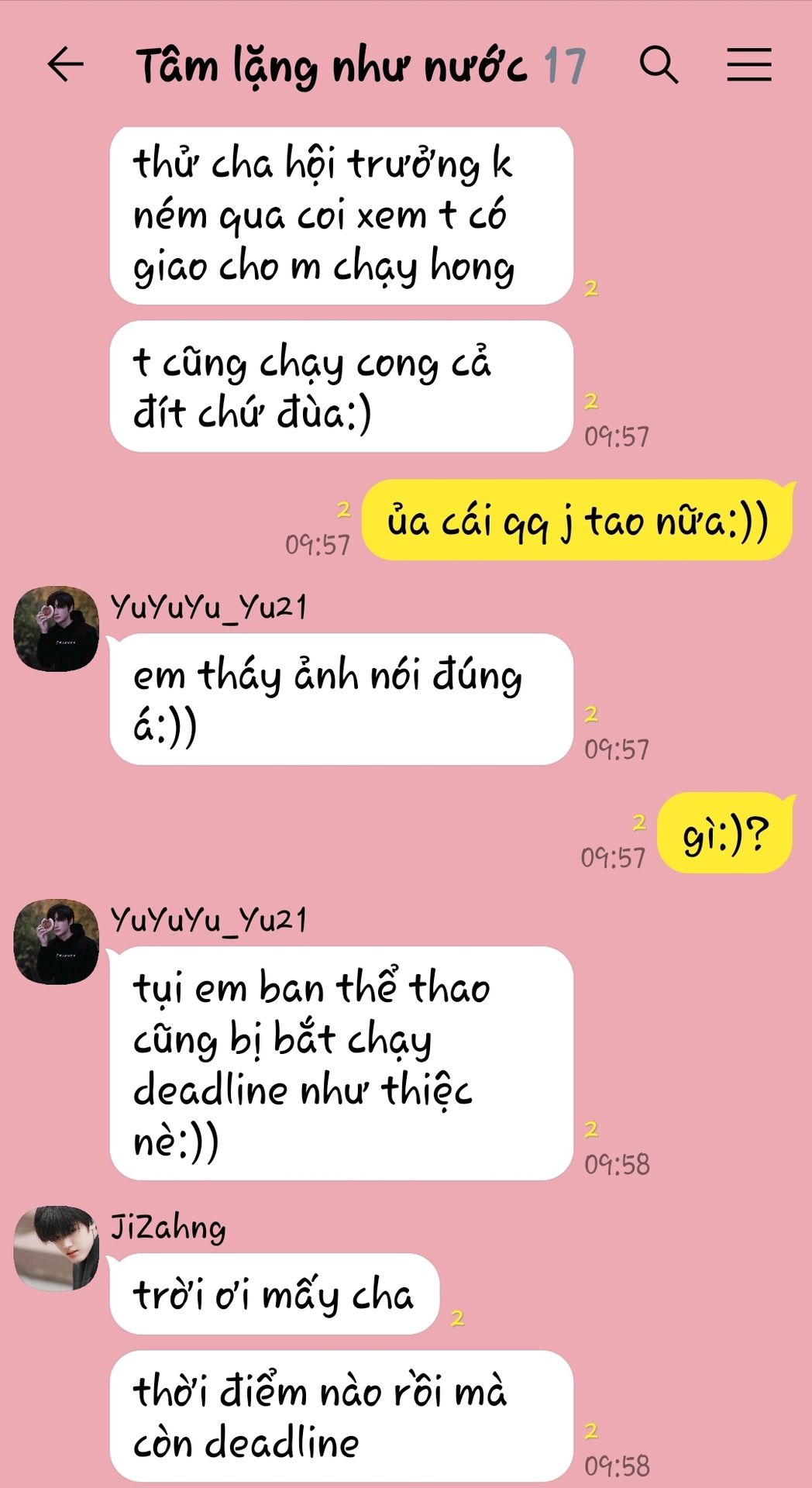The height and width of the screenshot is (1488, 812).
Task: View JiZahng's profile picture
Action: pyautogui.click(x=57, y=1248)
